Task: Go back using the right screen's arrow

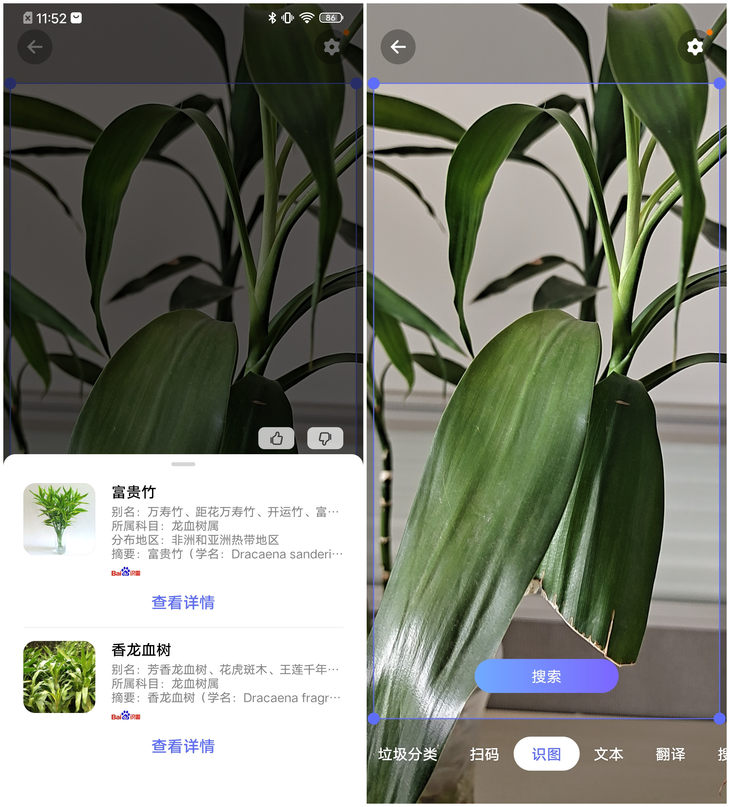Action: (398, 46)
